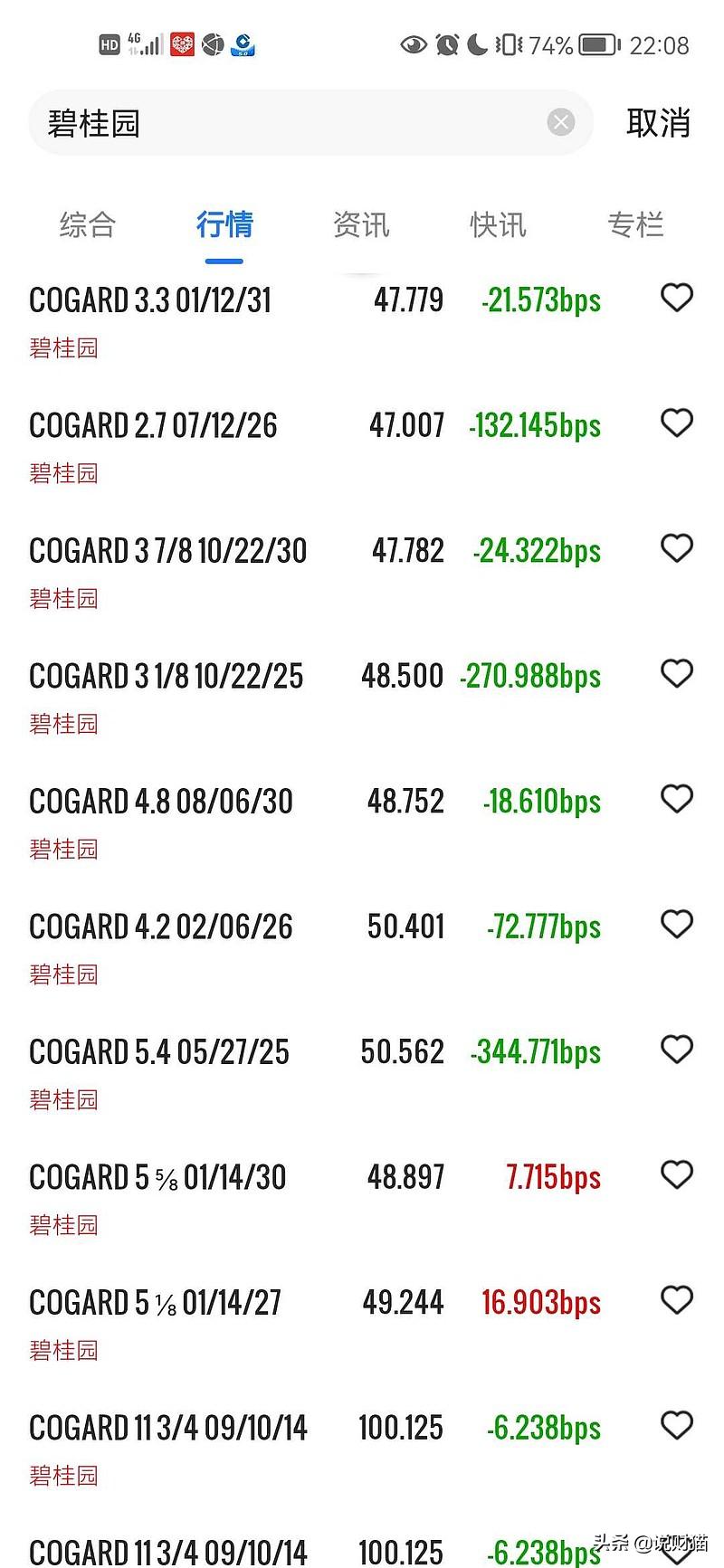
Task: Add COGARD 2.7 07/12/26 to favorites
Action: (677, 423)
